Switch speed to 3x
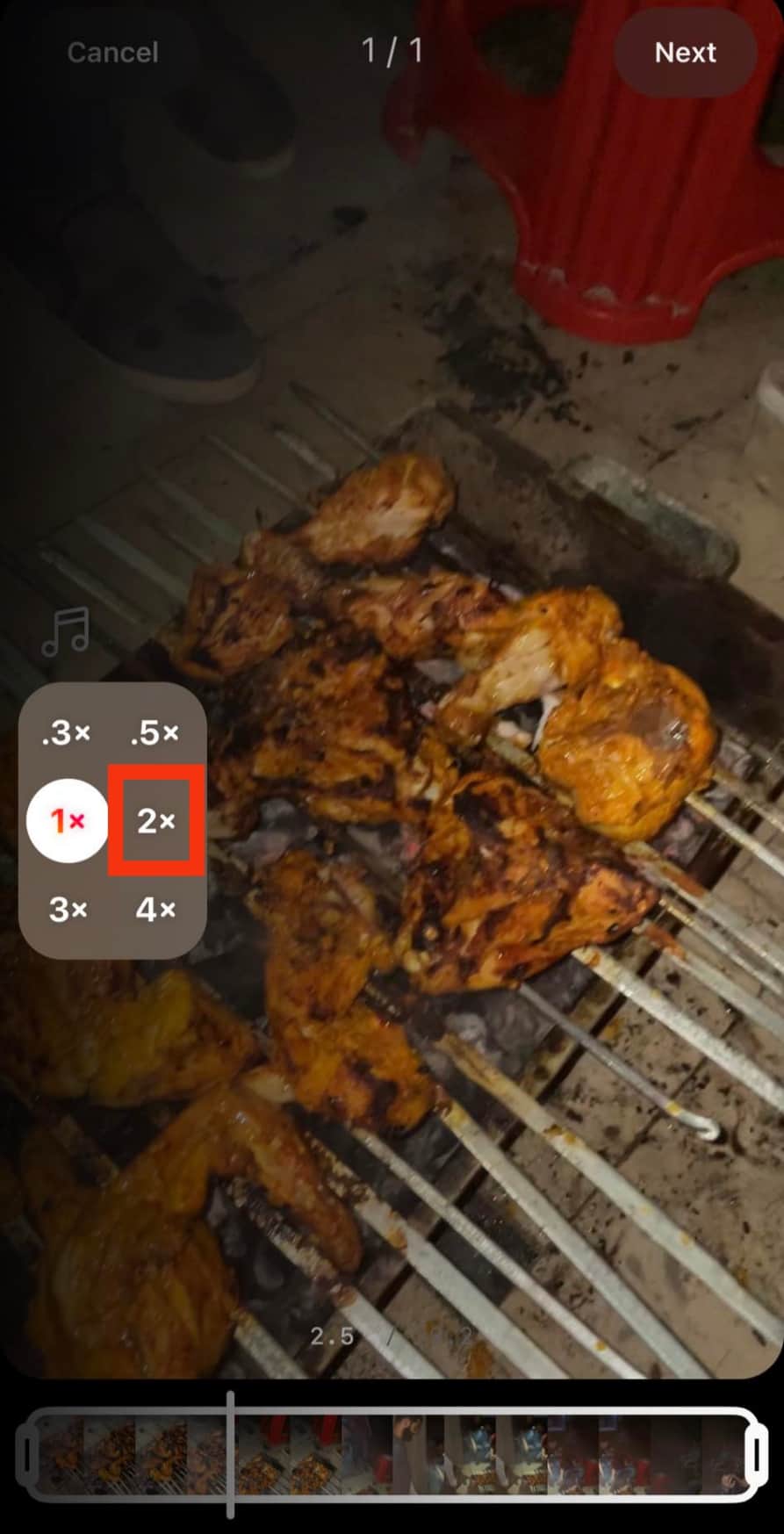The height and width of the screenshot is (1534, 784). (x=67, y=910)
